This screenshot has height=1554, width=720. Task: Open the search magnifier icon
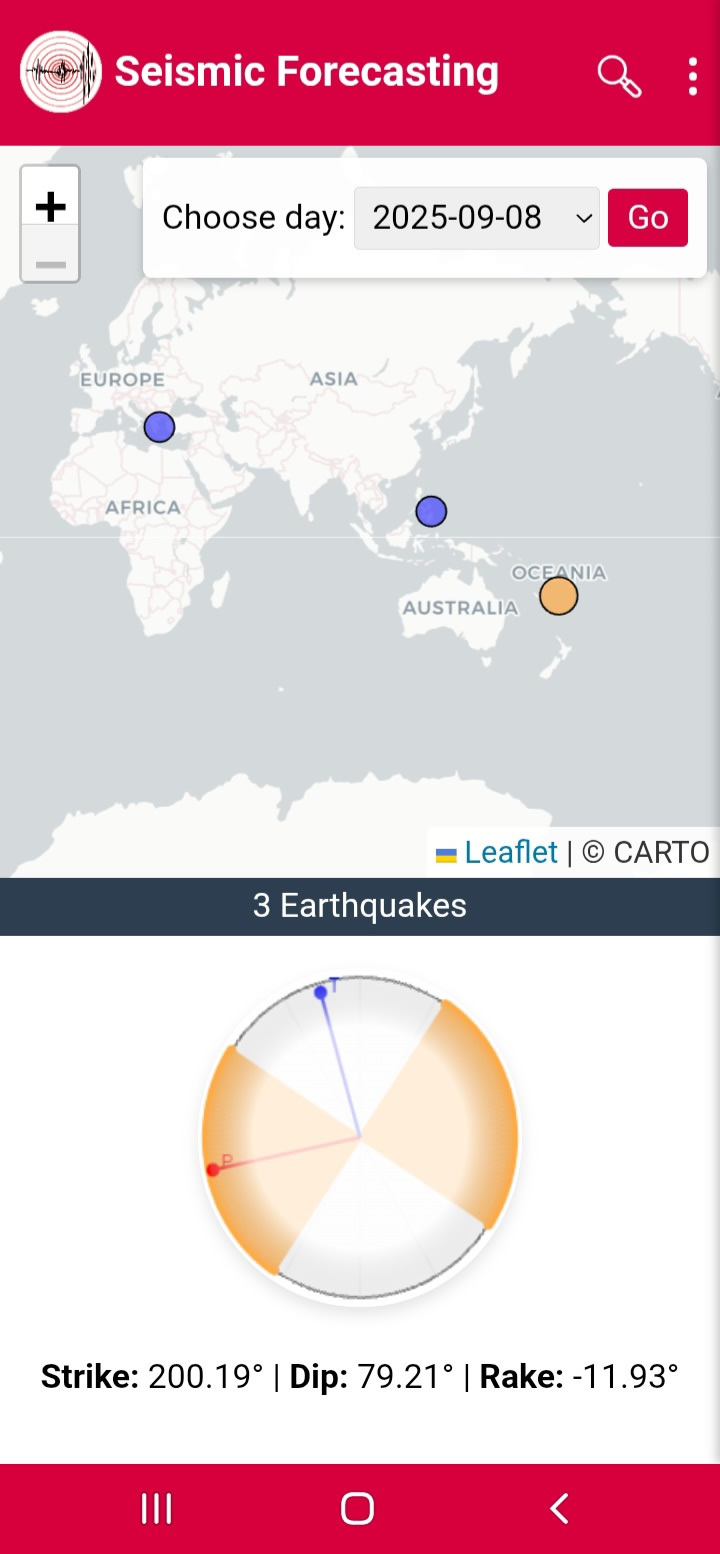[619, 76]
